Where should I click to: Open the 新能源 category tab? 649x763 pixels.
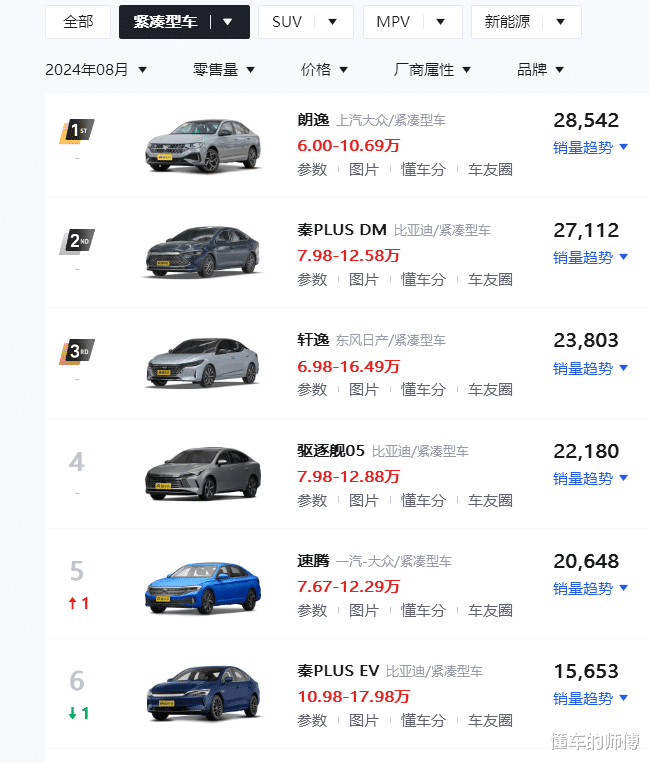coord(525,21)
